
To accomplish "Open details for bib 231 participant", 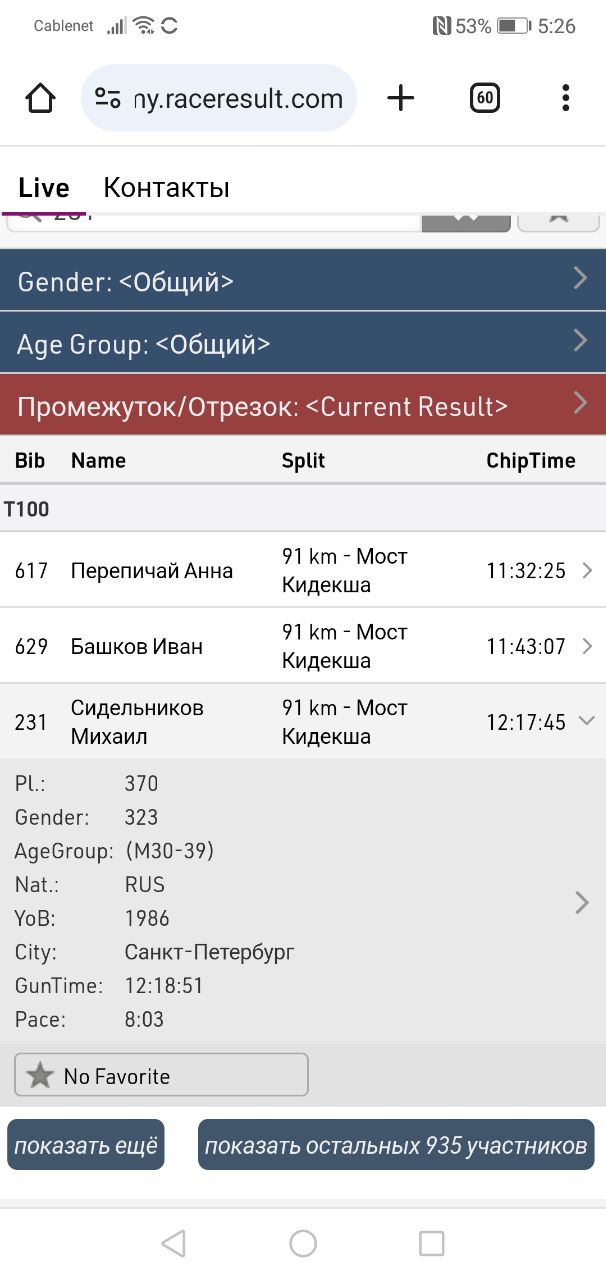I will [581, 903].
